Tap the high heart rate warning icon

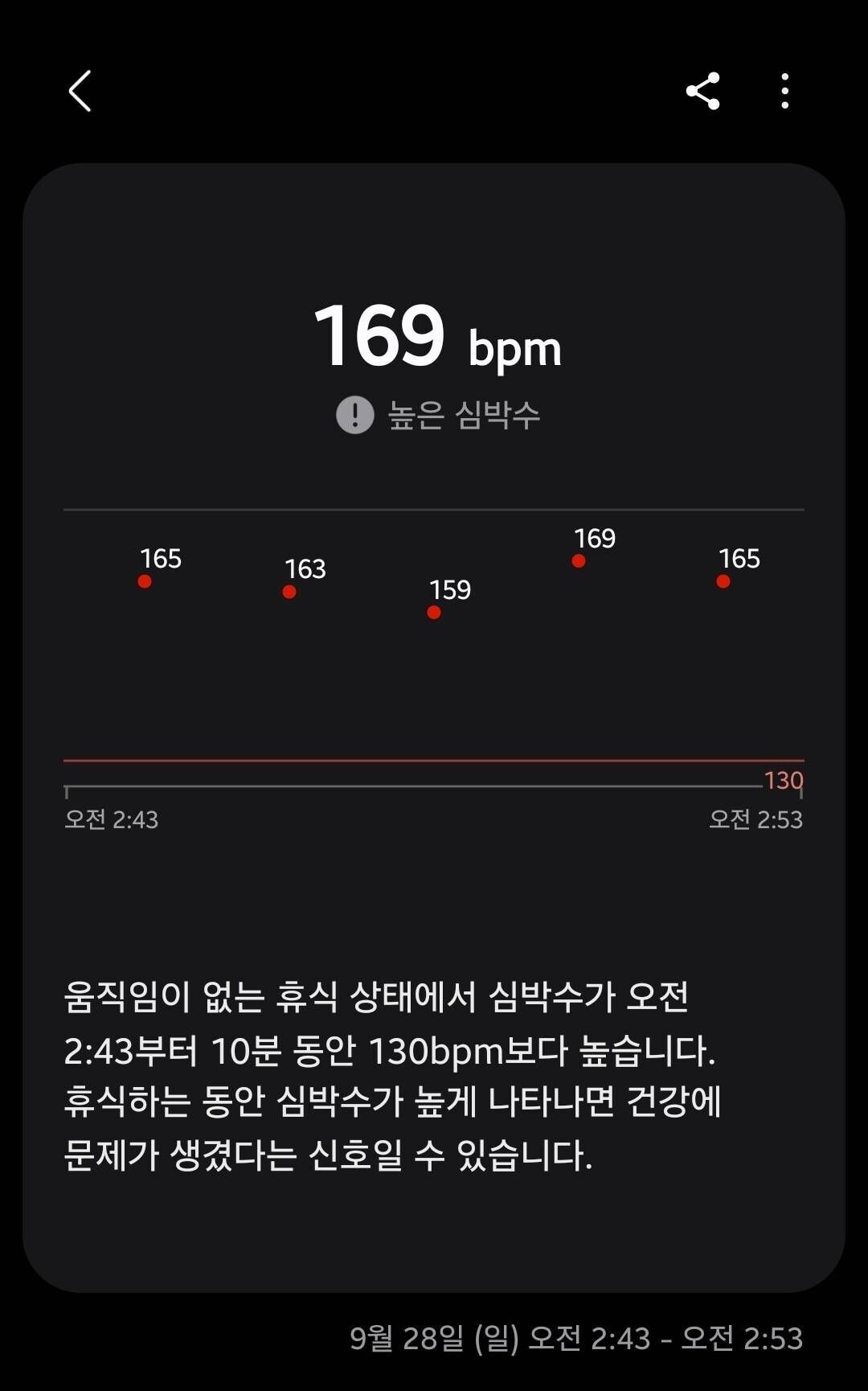pyautogui.click(x=354, y=414)
